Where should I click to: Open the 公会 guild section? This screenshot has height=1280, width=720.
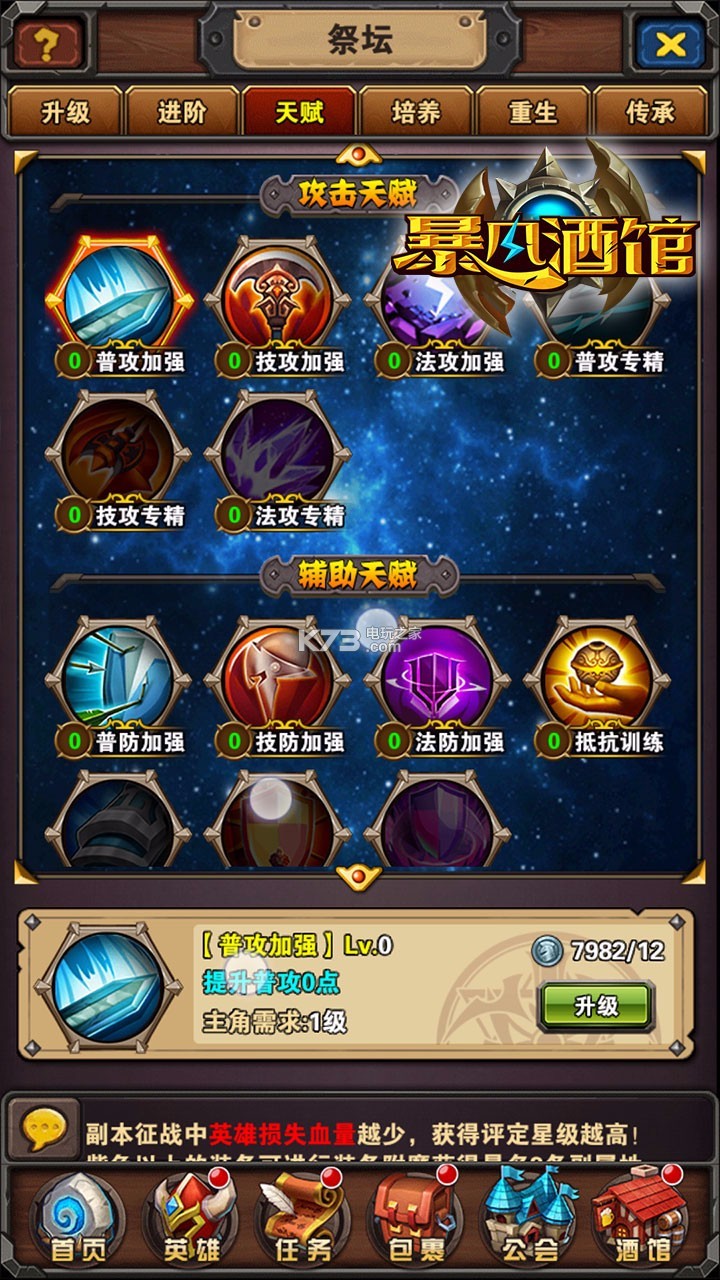click(x=530, y=1217)
